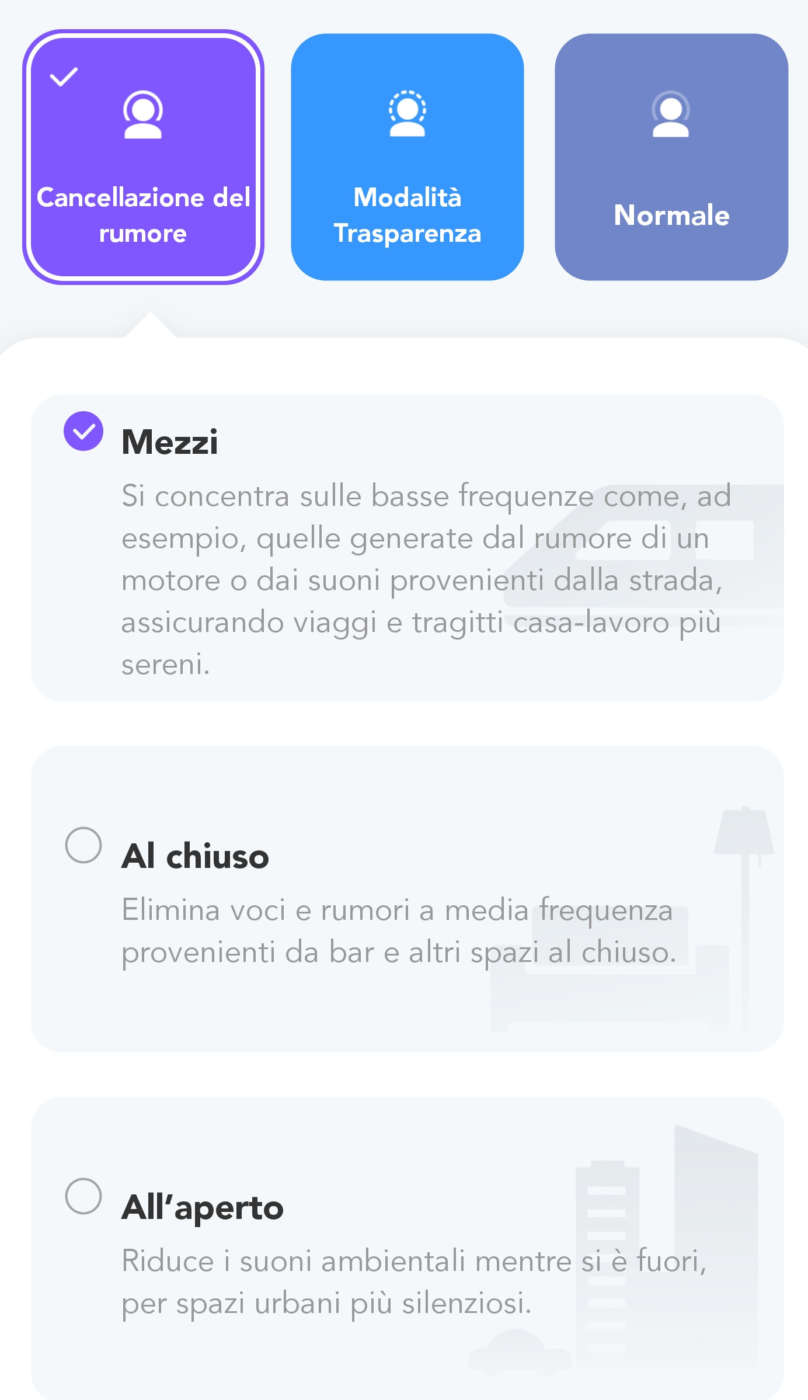Switch to Modalità Trasparenza
The height and width of the screenshot is (1400, 808).
click(407, 157)
